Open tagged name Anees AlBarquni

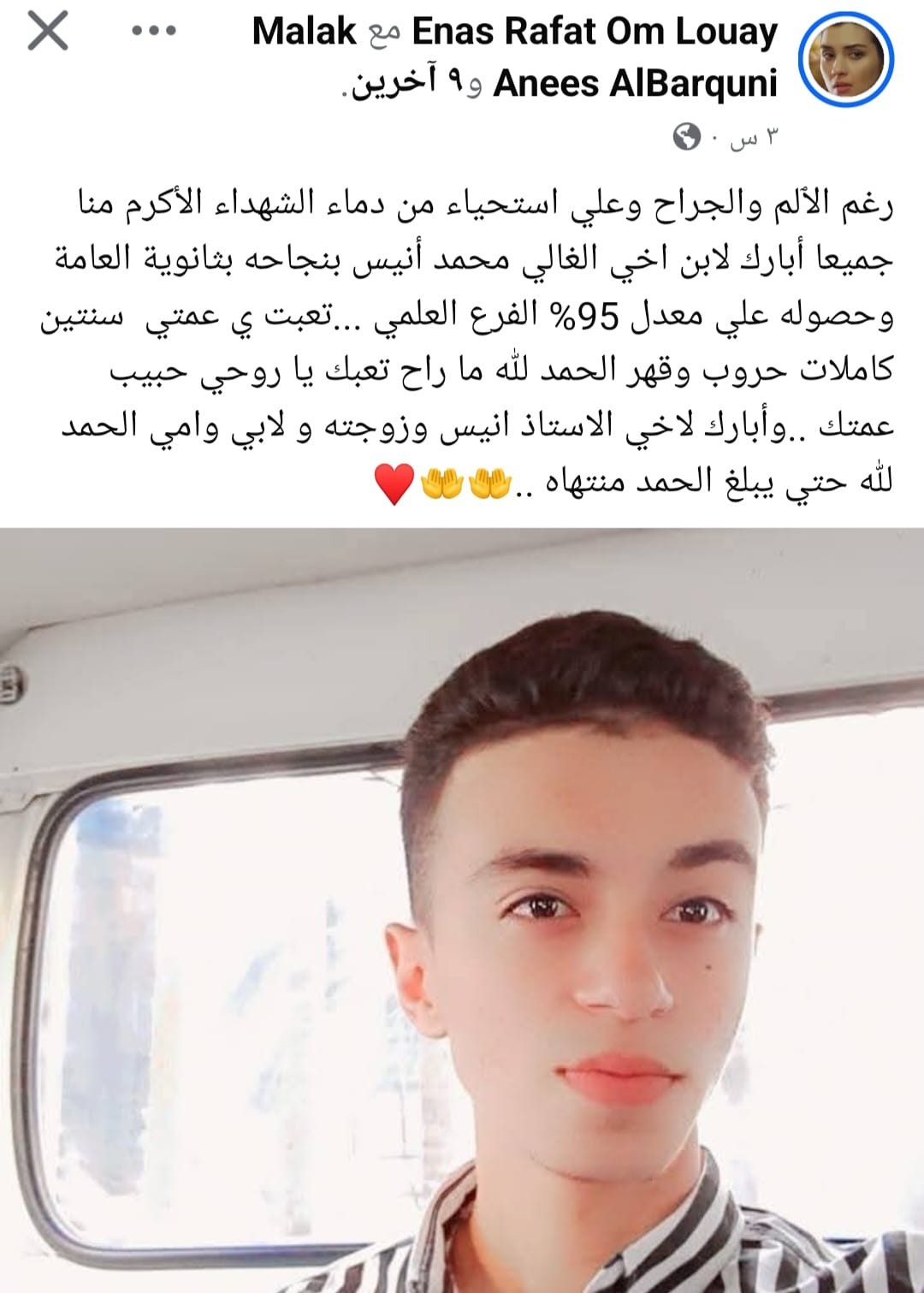[635, 84]
